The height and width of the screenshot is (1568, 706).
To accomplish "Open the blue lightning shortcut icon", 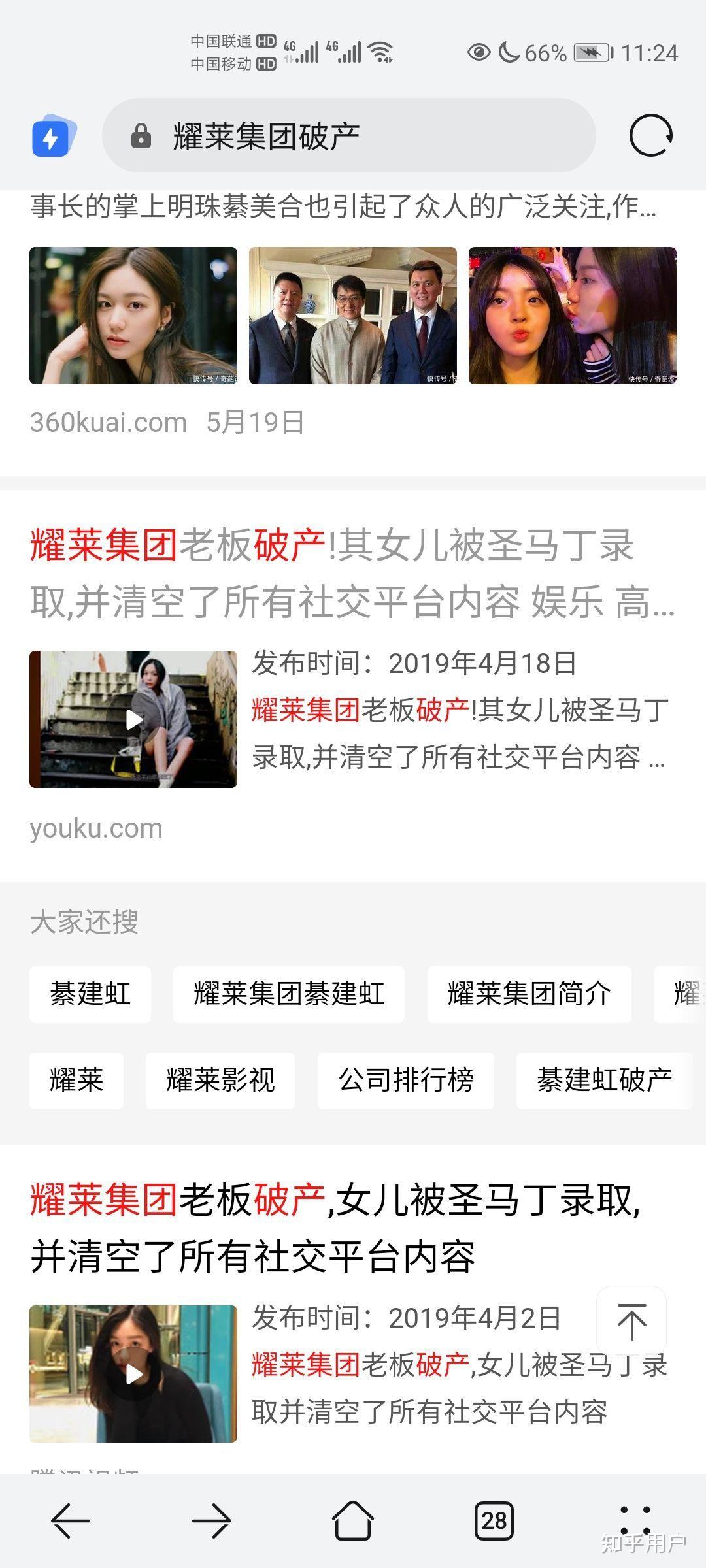I will pyautogui.click(x=54, y=136).
